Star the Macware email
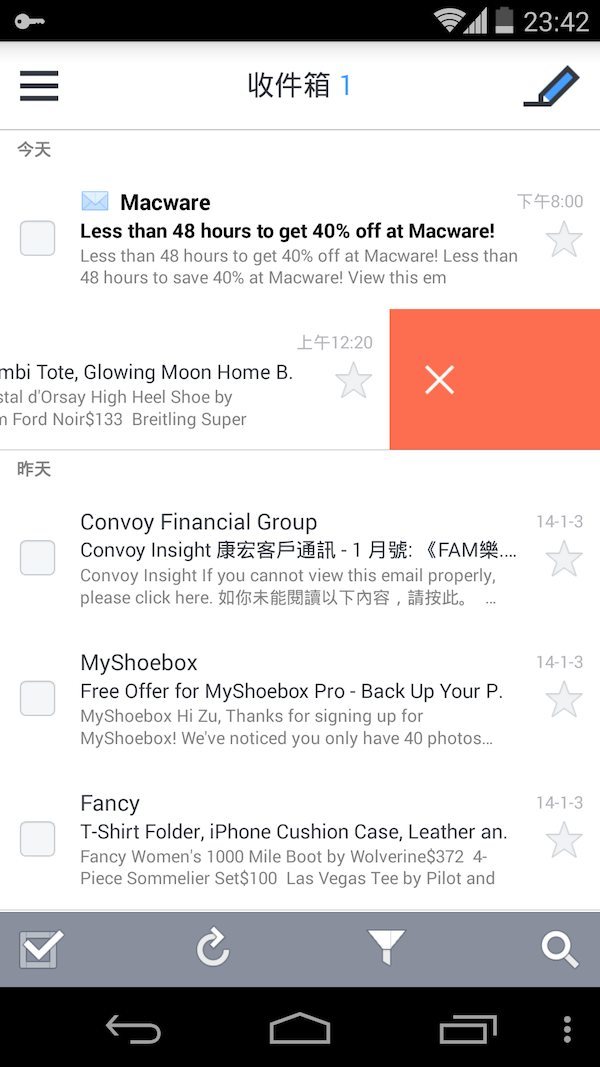Viewport: 600px width, 1067px height. click(x=564, y=240)
